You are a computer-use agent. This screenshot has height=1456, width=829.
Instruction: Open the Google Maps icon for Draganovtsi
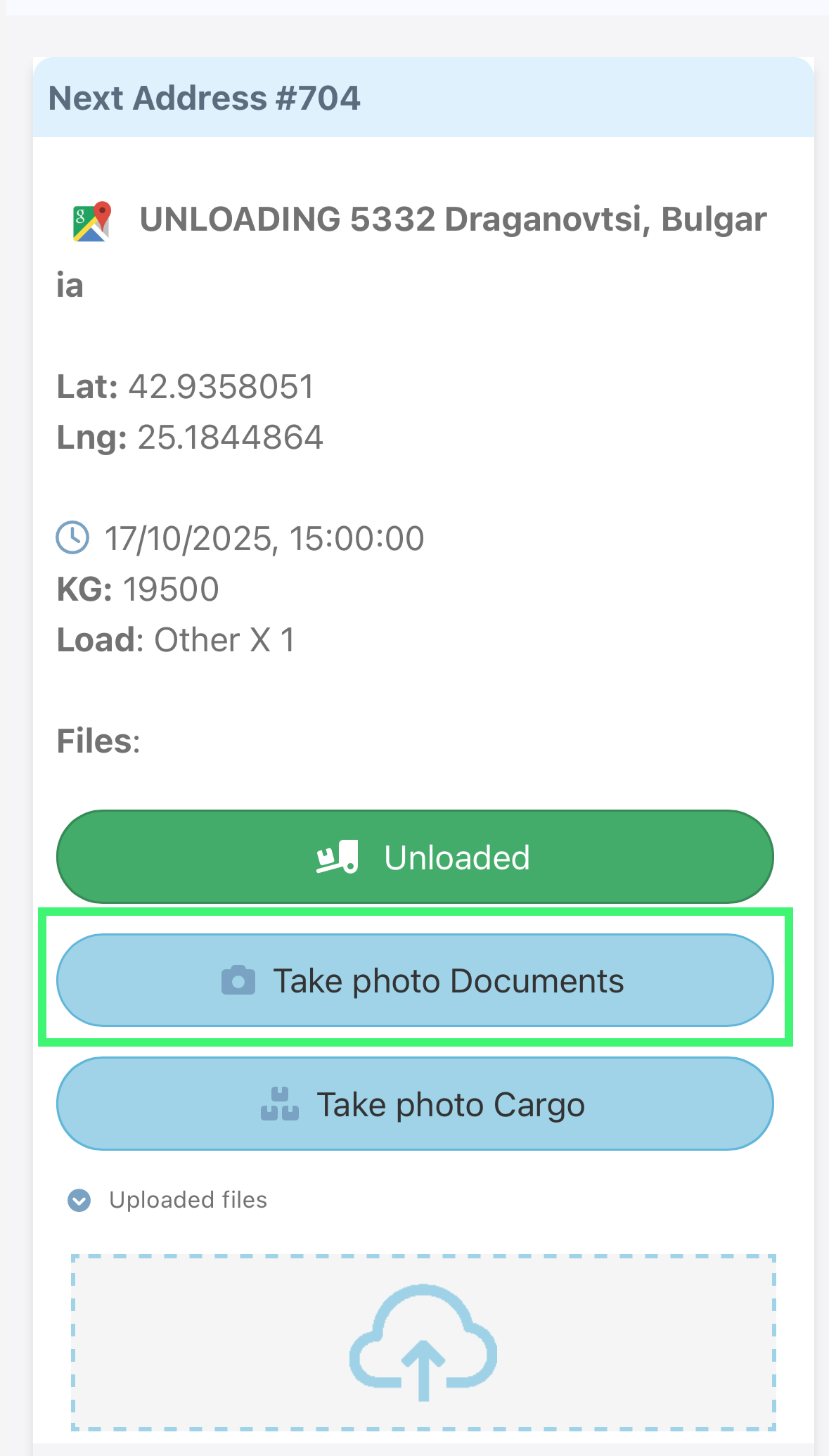click(x=92, y=222)
